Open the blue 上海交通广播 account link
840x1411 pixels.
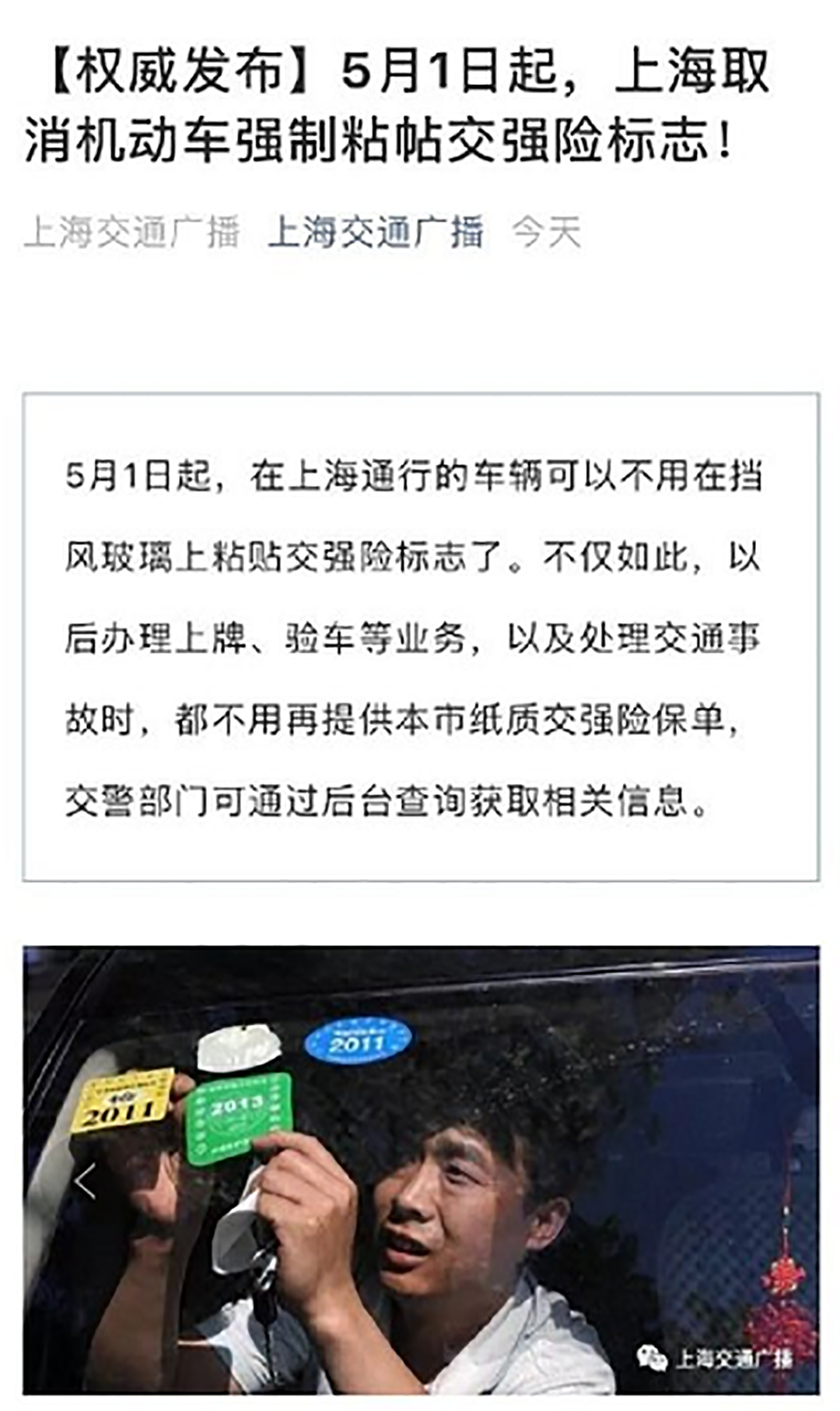(x=376, y=232)
